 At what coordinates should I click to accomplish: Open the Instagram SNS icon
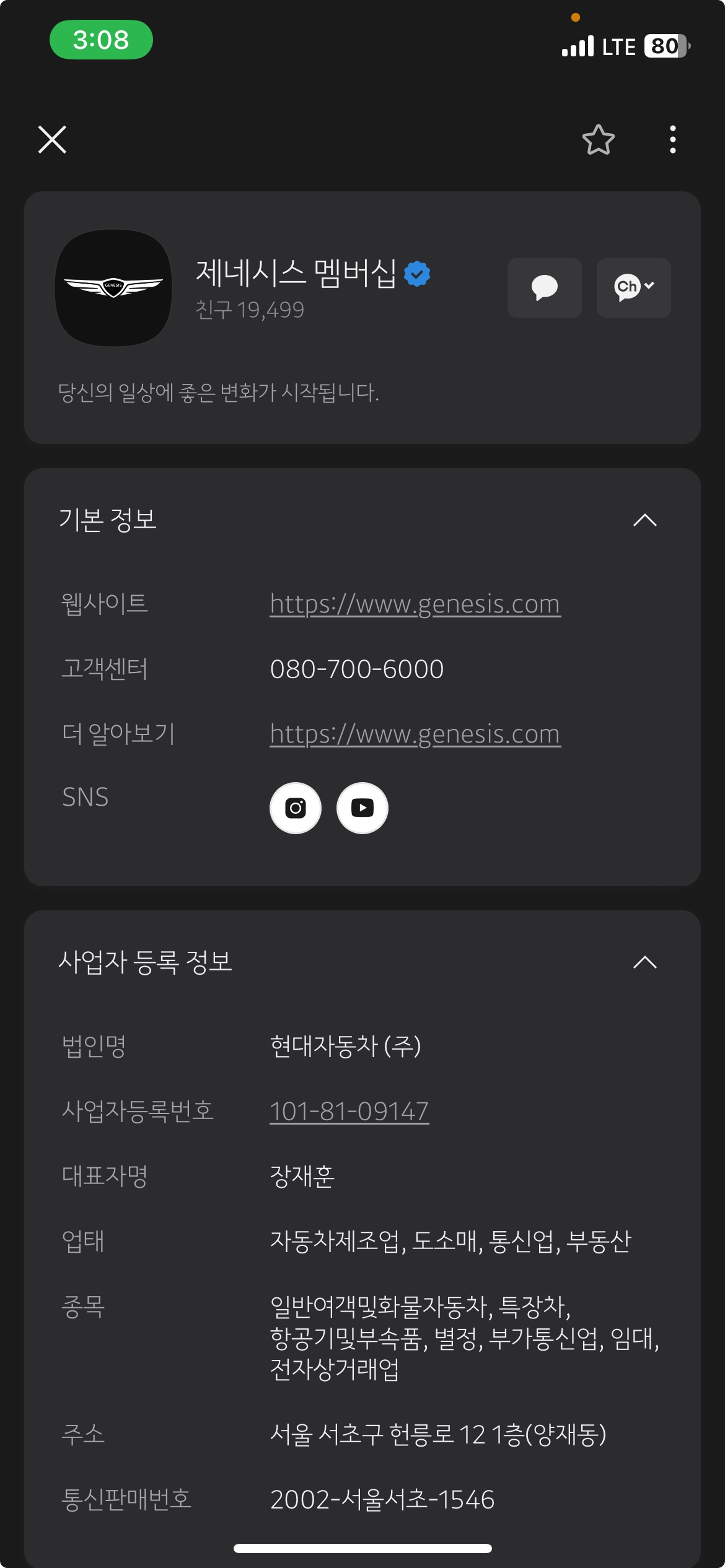click(296, 808)
